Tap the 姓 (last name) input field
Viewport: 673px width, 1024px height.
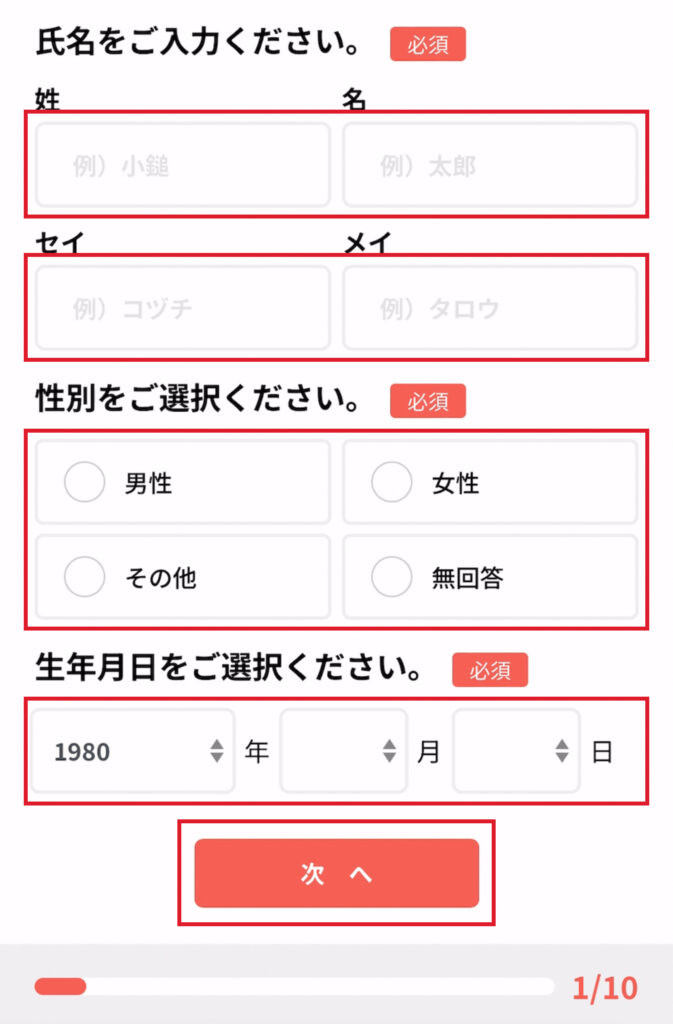coord(182,165)
